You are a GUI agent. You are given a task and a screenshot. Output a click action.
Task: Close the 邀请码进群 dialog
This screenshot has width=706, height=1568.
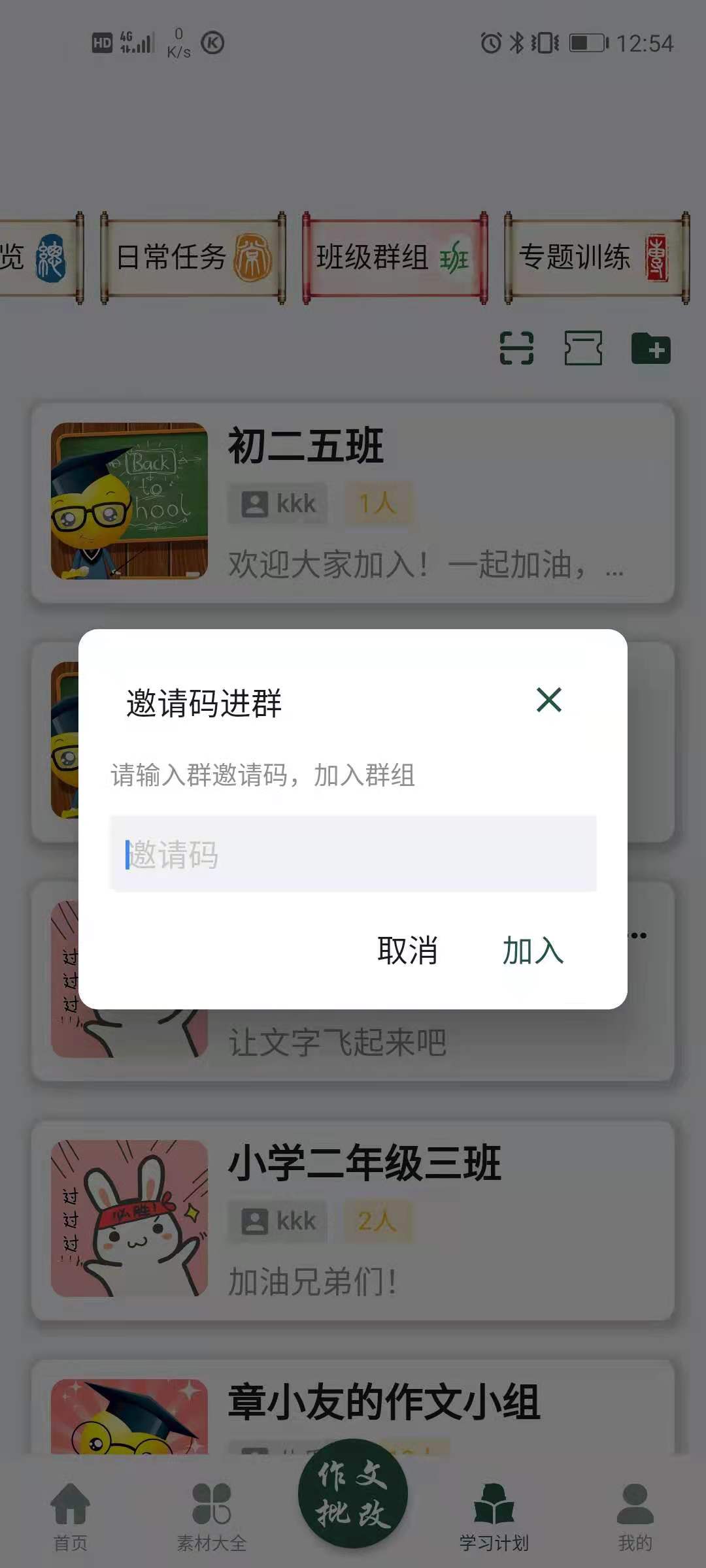(x=548, y=700)
